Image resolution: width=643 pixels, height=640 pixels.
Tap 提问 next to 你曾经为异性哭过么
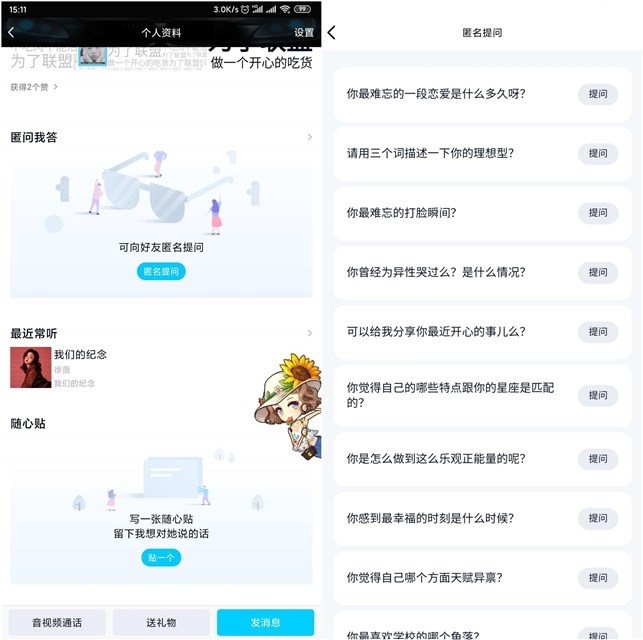pos(598,272)
